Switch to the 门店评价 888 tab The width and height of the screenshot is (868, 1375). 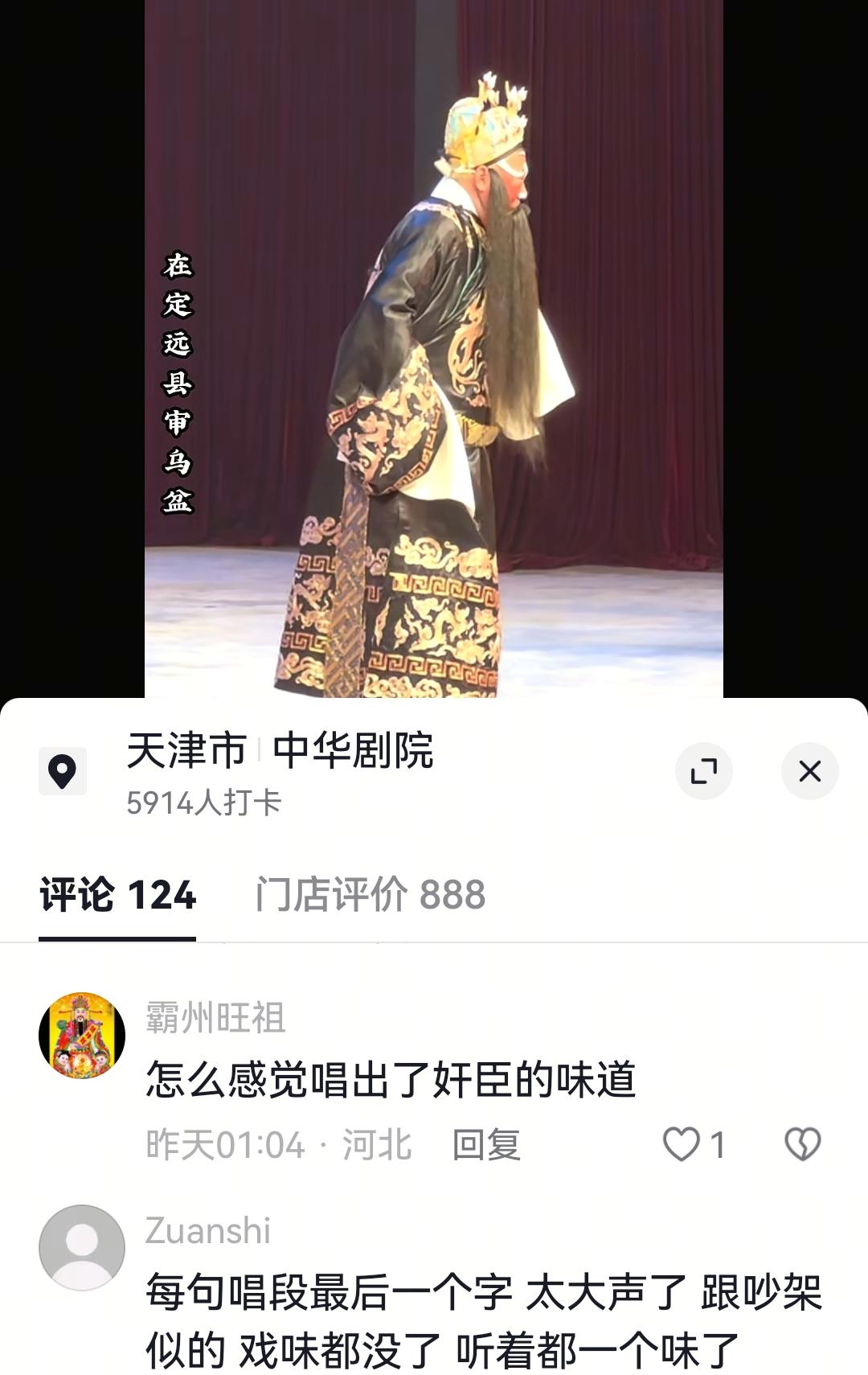(x=371, y=895)
